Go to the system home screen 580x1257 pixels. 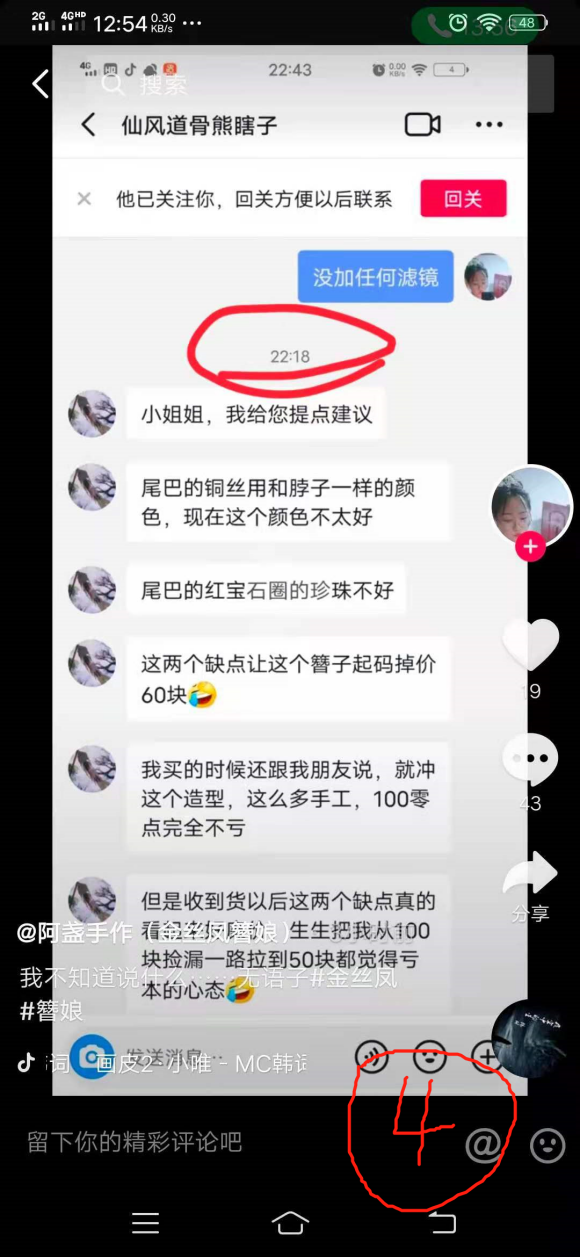[290, 1222]
